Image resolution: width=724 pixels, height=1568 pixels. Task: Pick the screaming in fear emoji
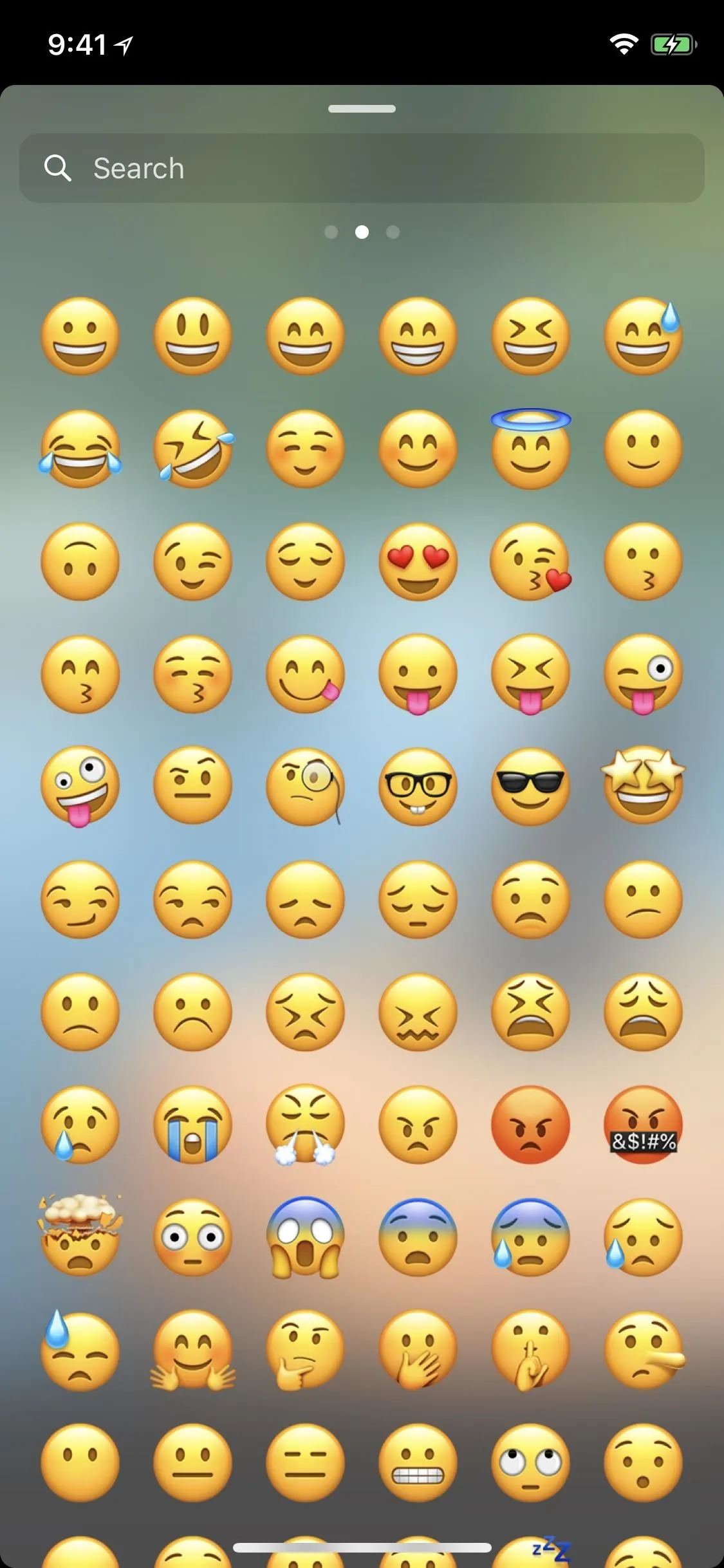pyautogui.click(x=305, y=1237)
